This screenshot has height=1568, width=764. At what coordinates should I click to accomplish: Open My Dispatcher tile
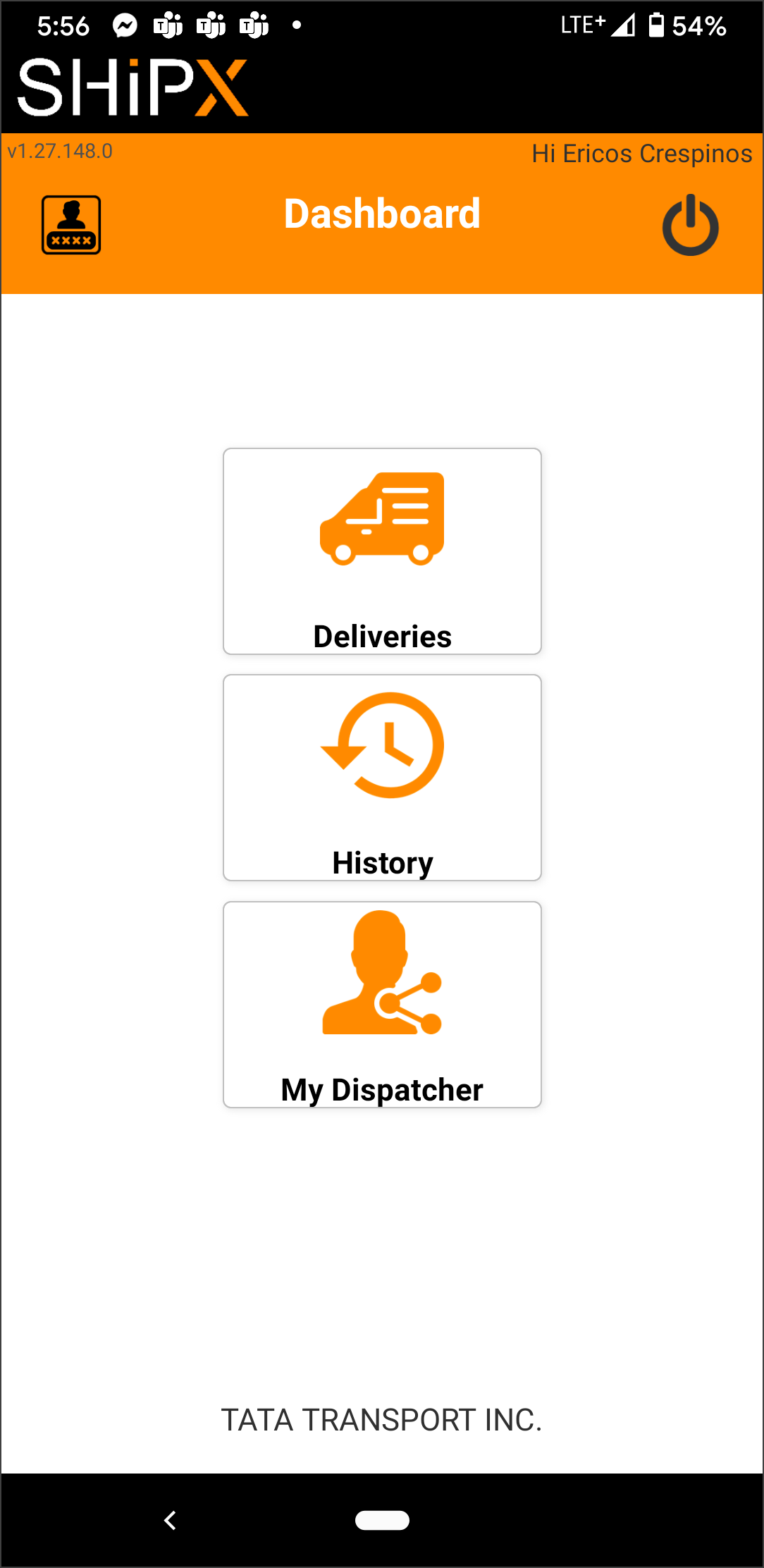pyautogui.click(x=382, y=1005)
